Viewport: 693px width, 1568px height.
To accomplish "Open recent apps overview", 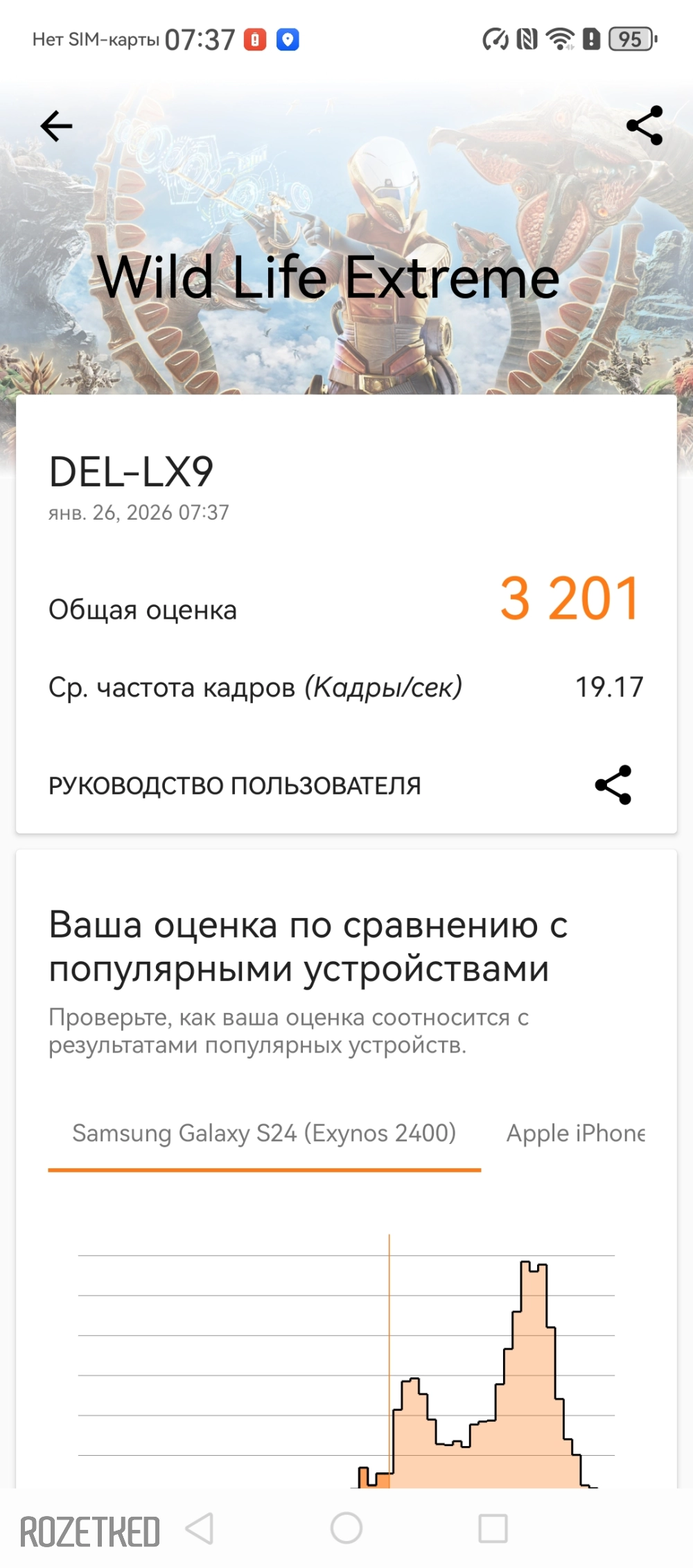I will [x=493, y=1528].
